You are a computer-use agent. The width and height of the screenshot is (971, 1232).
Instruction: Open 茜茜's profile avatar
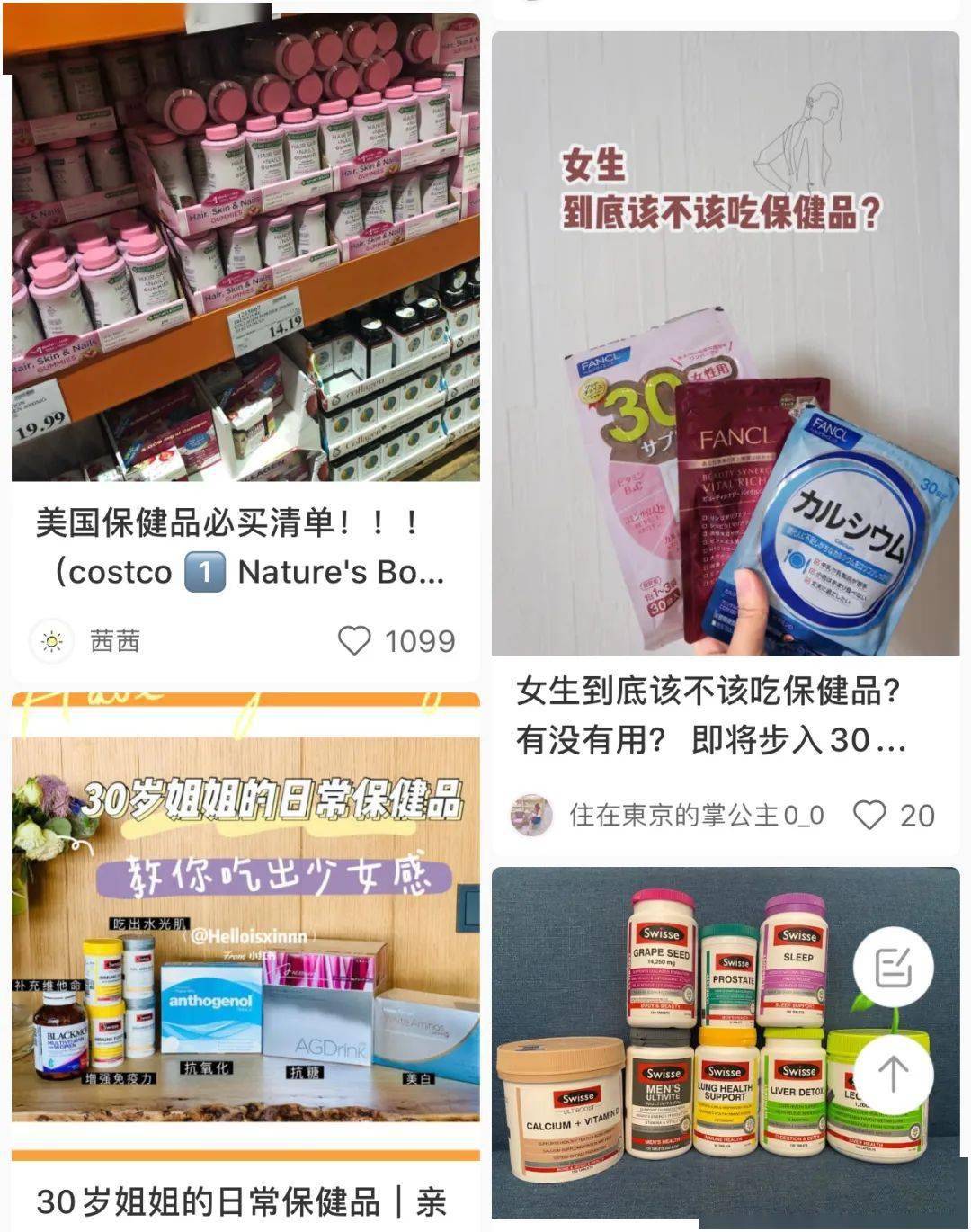52,641
